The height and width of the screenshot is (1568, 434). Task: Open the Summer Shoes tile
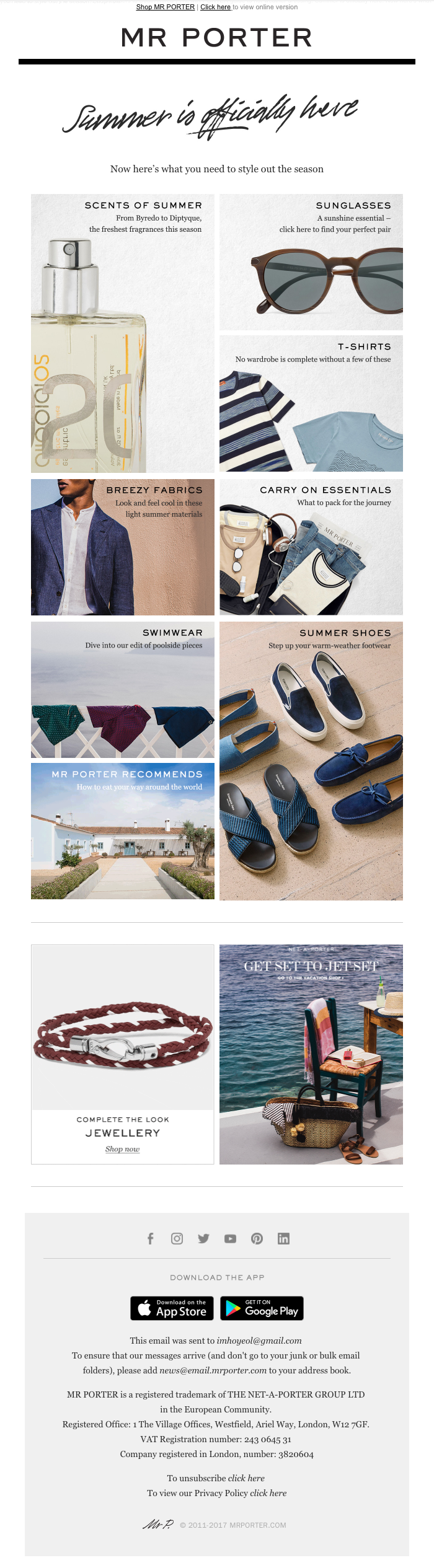[x=311, y=761]
